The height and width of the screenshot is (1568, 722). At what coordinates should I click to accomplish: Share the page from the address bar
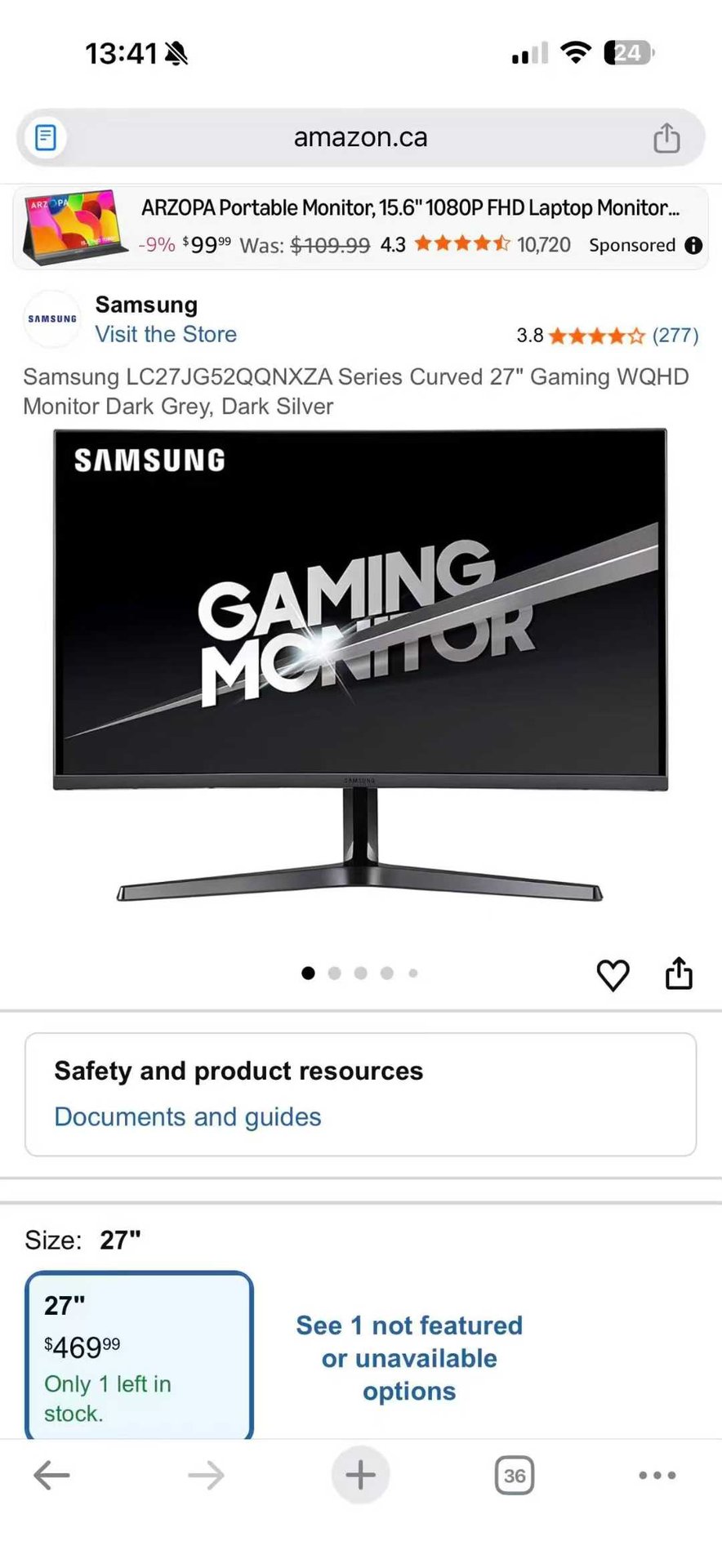666,138
